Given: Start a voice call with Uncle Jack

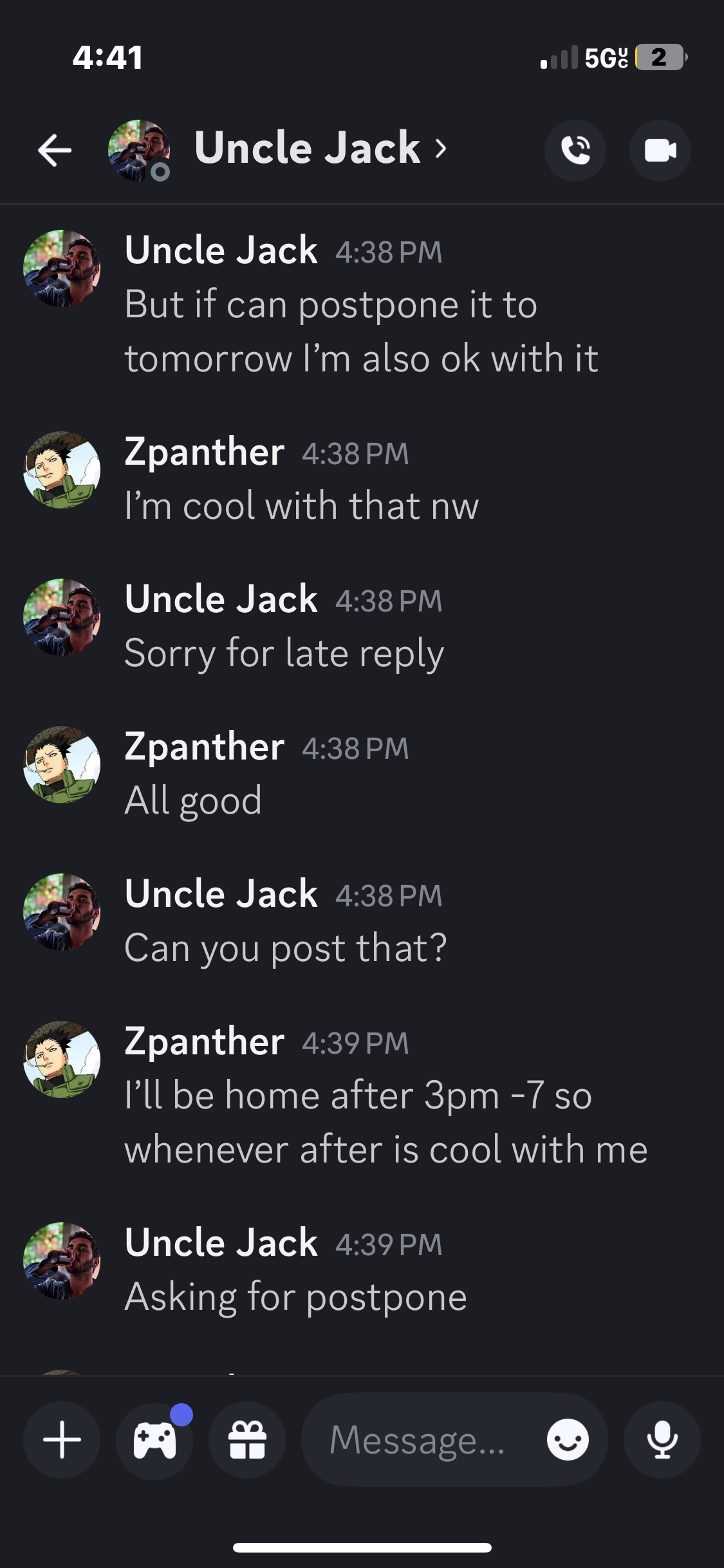Looking at the screenshot, I should [575, 151].
